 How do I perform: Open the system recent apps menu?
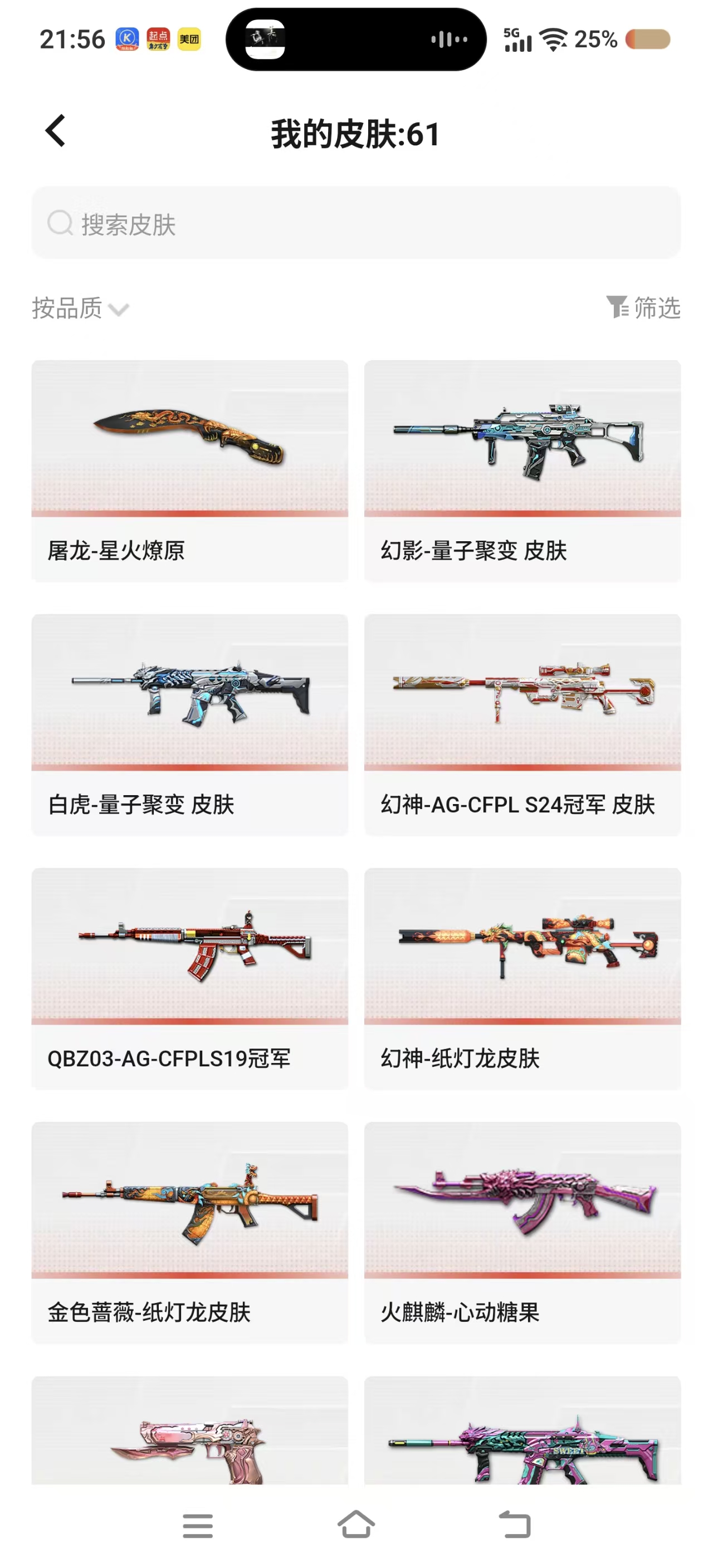pos(198,1525)
